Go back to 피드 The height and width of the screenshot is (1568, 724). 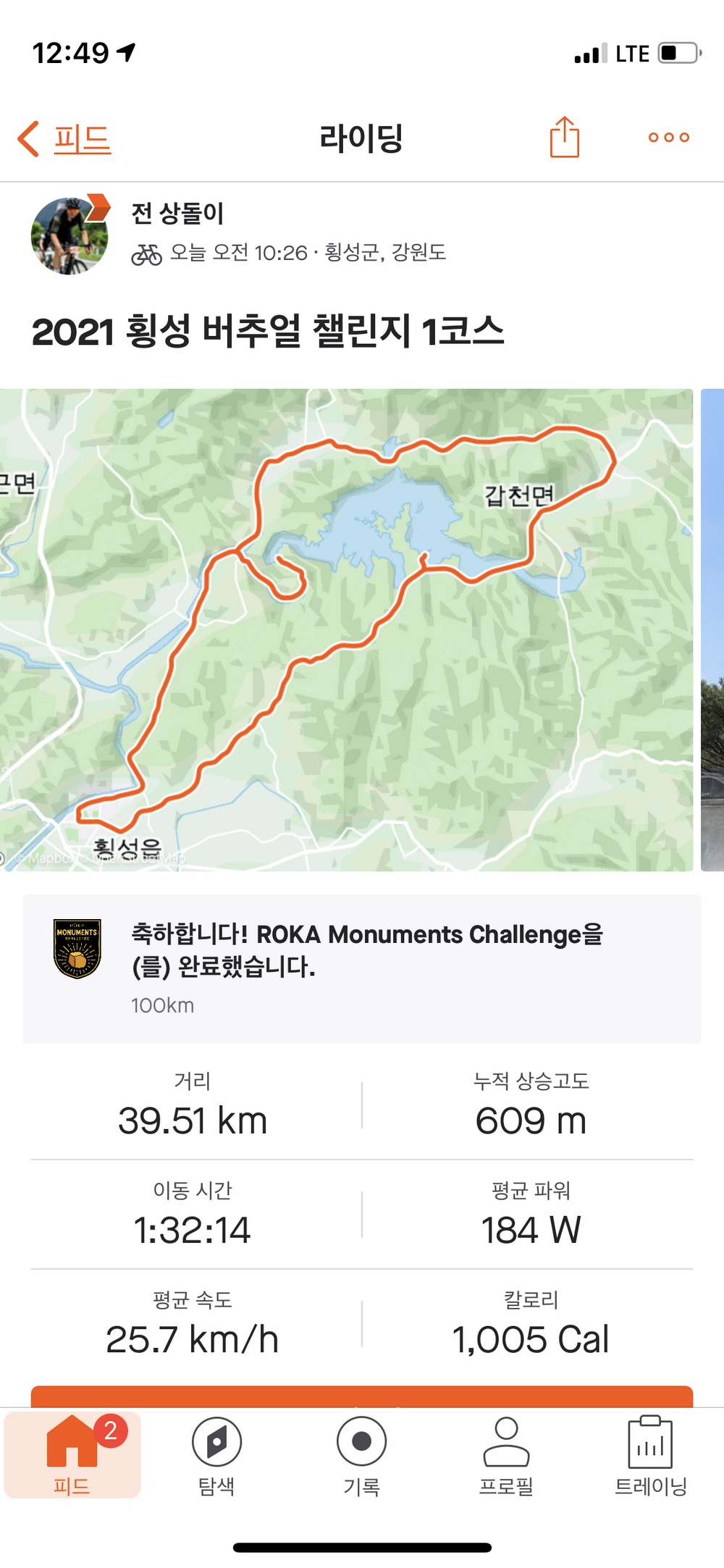click(65, 138)
